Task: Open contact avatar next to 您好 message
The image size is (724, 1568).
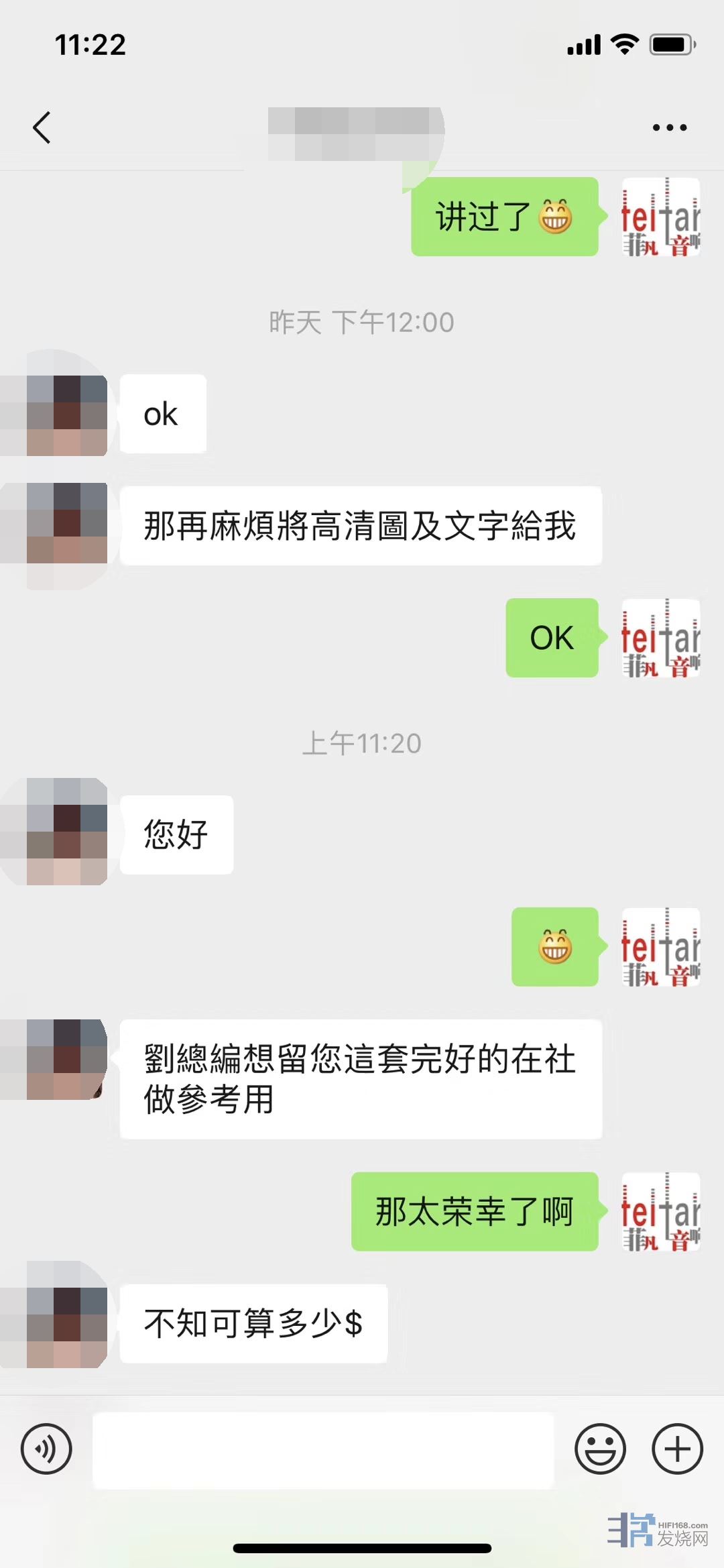Action: tap(66, 832)
